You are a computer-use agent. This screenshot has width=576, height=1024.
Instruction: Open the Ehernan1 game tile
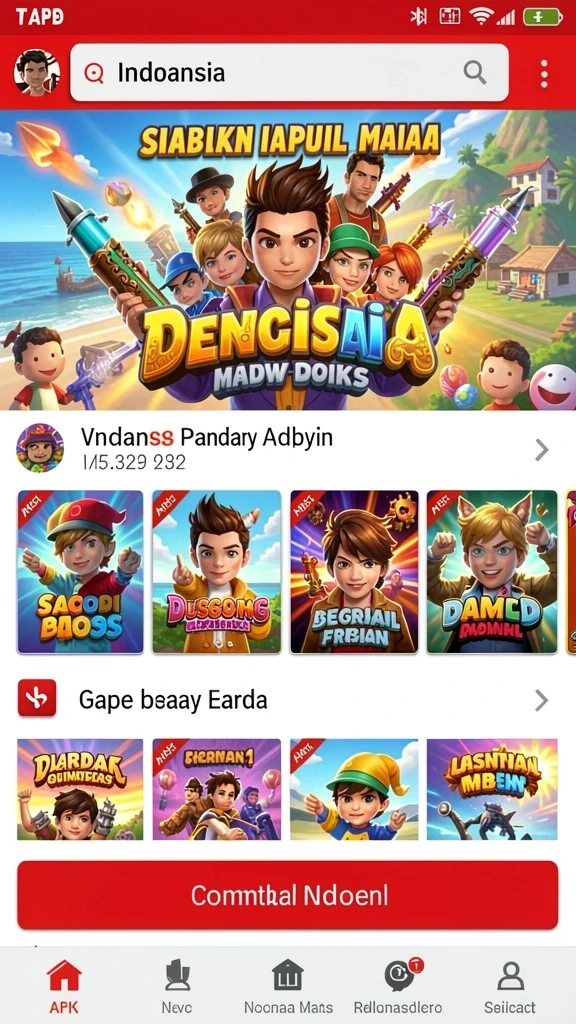click(217, 789)
